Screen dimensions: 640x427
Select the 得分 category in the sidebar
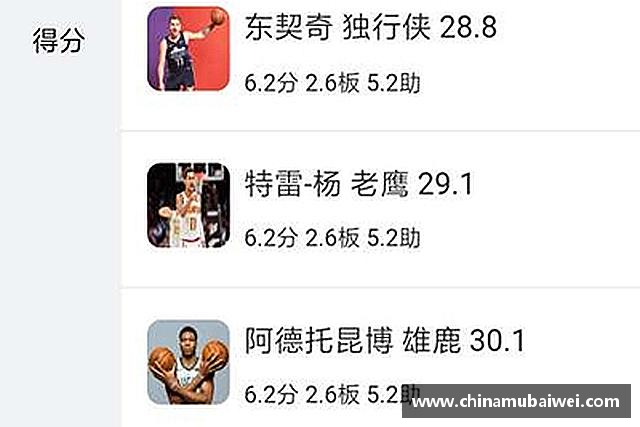pos(59,41)
